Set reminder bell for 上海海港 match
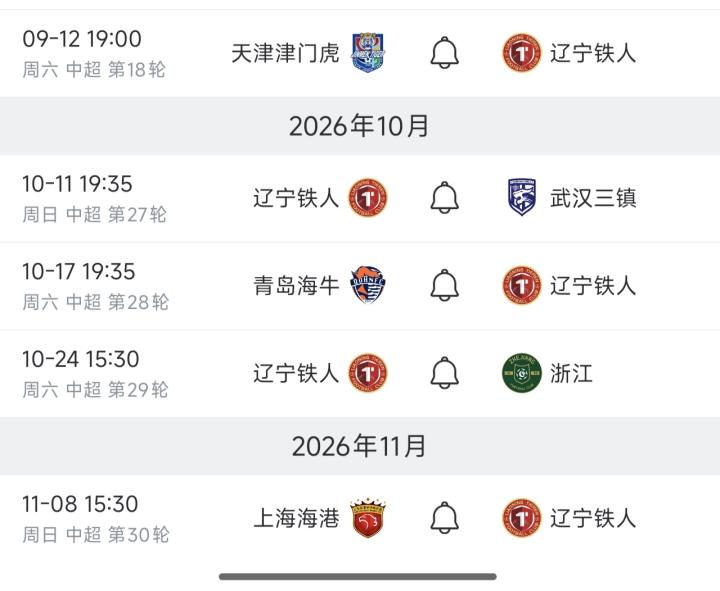Image resolution: width=720 pixels, height=591 pixels. pos(444,518)
